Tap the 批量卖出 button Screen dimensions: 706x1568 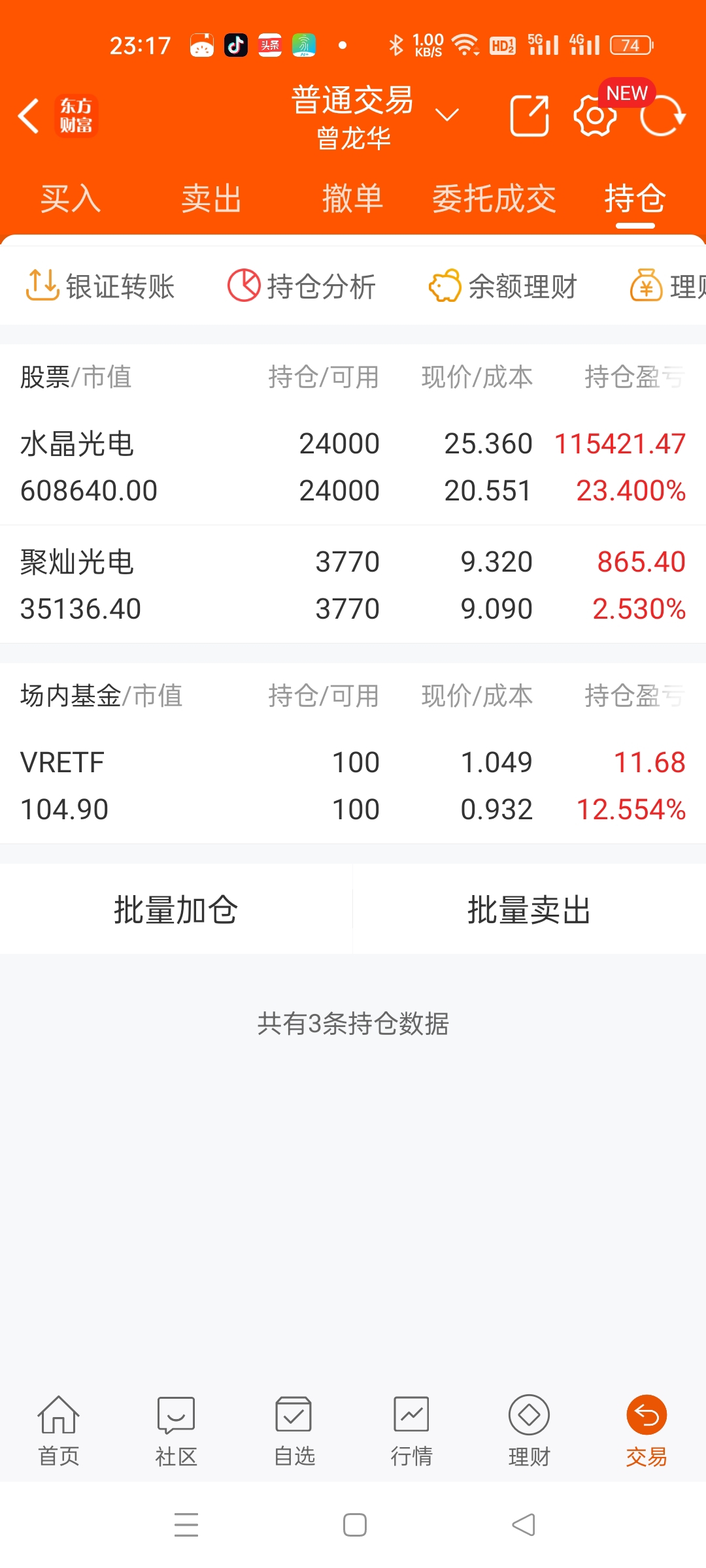529,909
